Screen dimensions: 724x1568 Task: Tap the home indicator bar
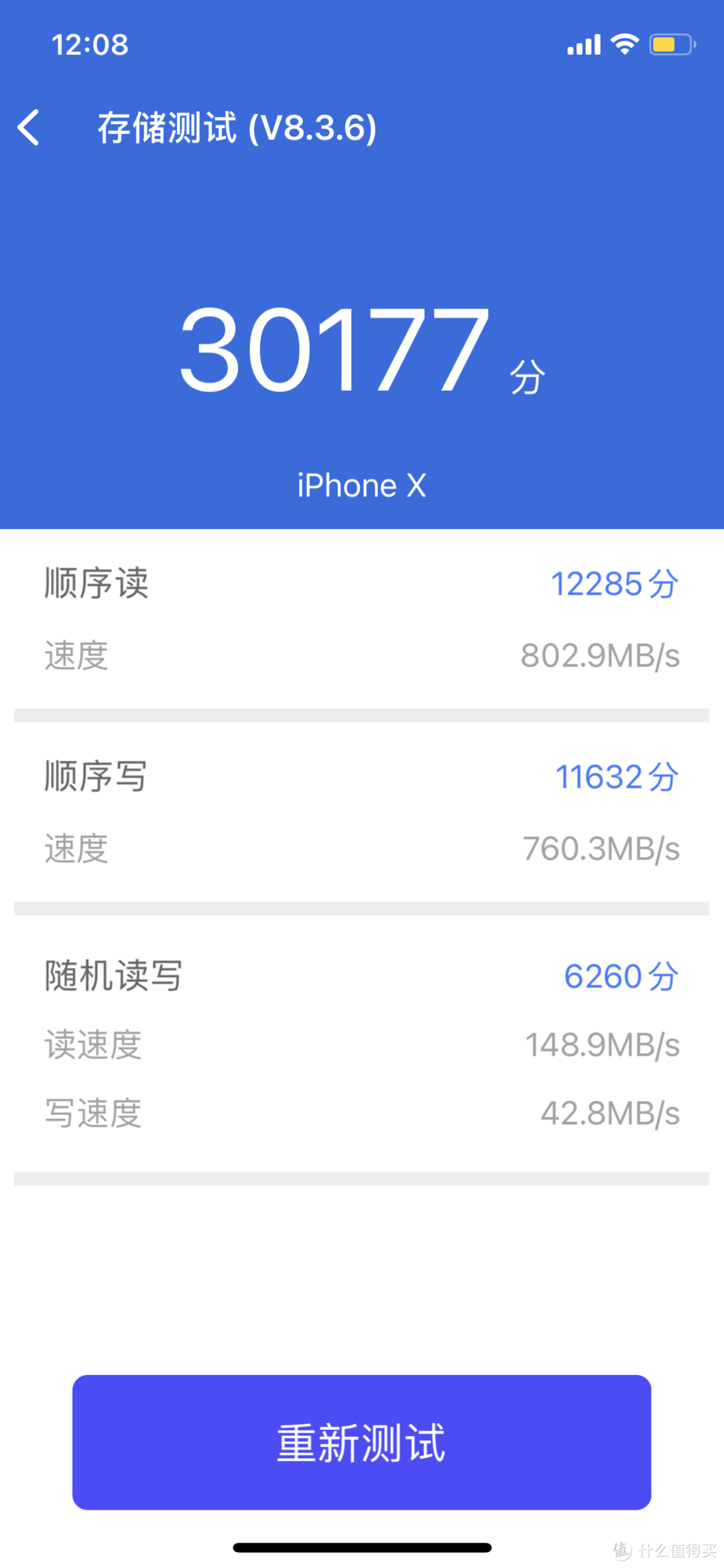(362, 1549)
